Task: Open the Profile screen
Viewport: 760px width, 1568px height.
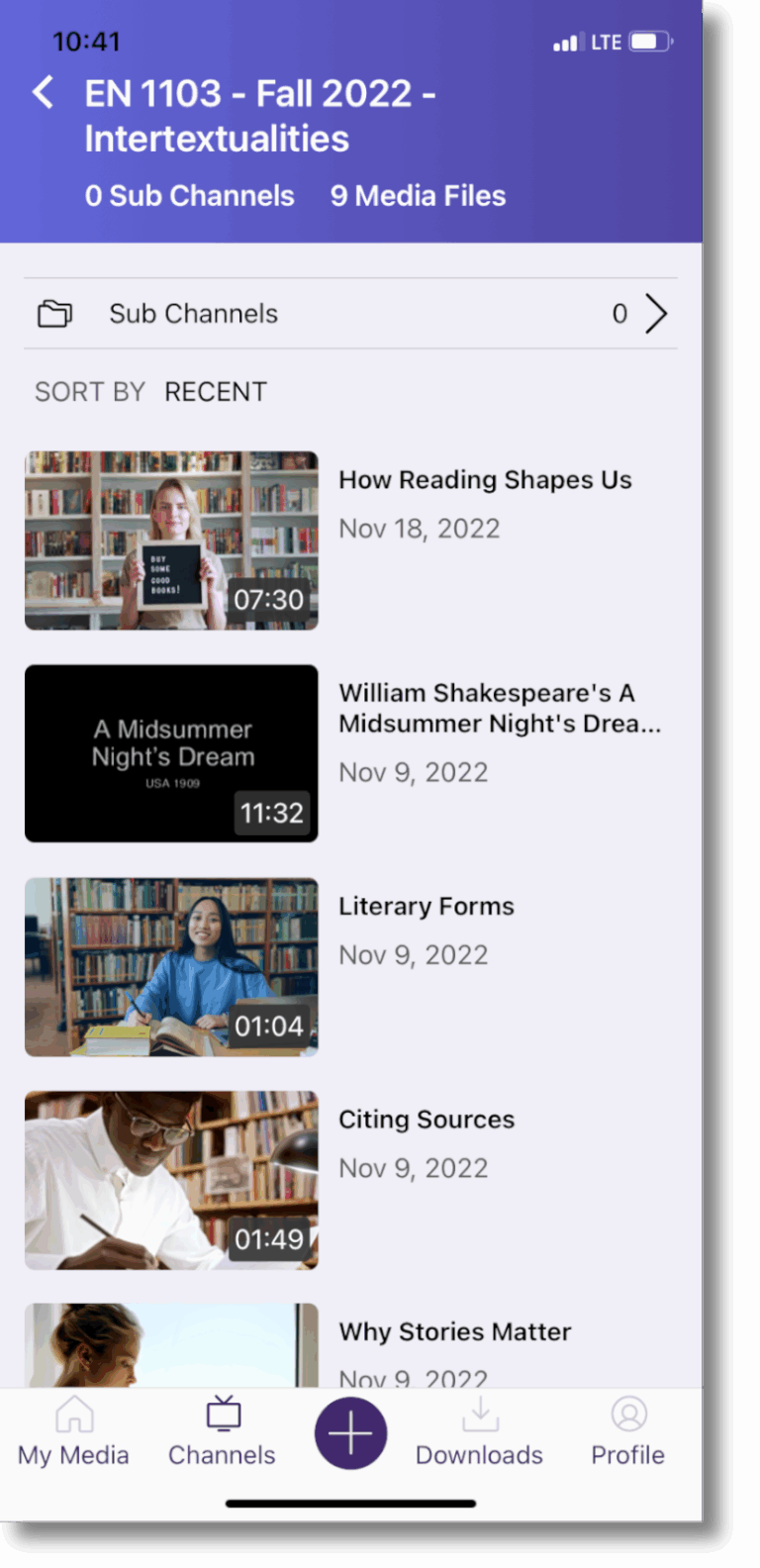Action: pos(627,1431)
